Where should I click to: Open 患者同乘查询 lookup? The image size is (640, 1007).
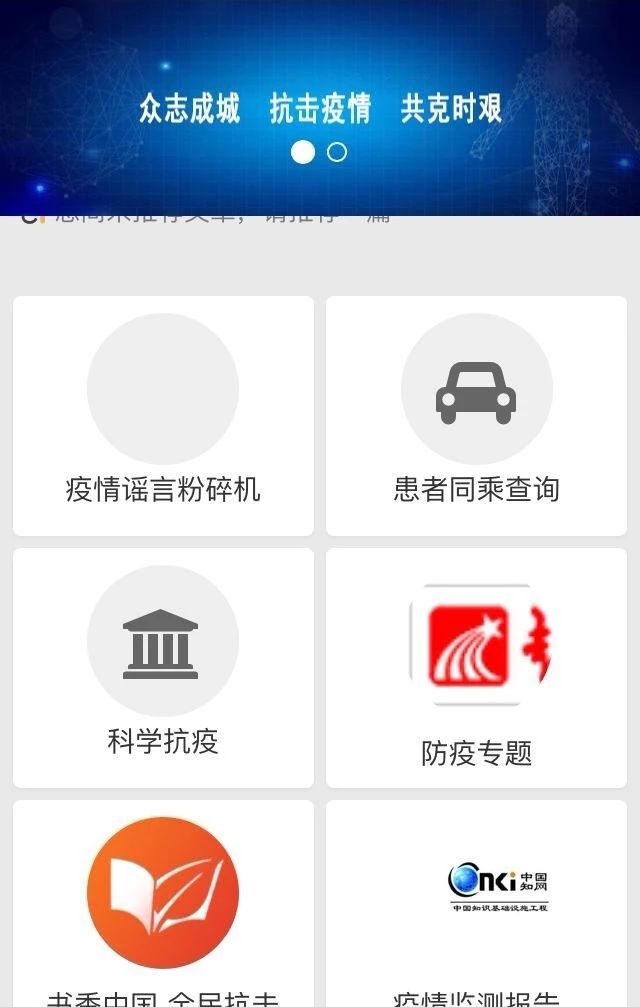[x=476, y=415]
